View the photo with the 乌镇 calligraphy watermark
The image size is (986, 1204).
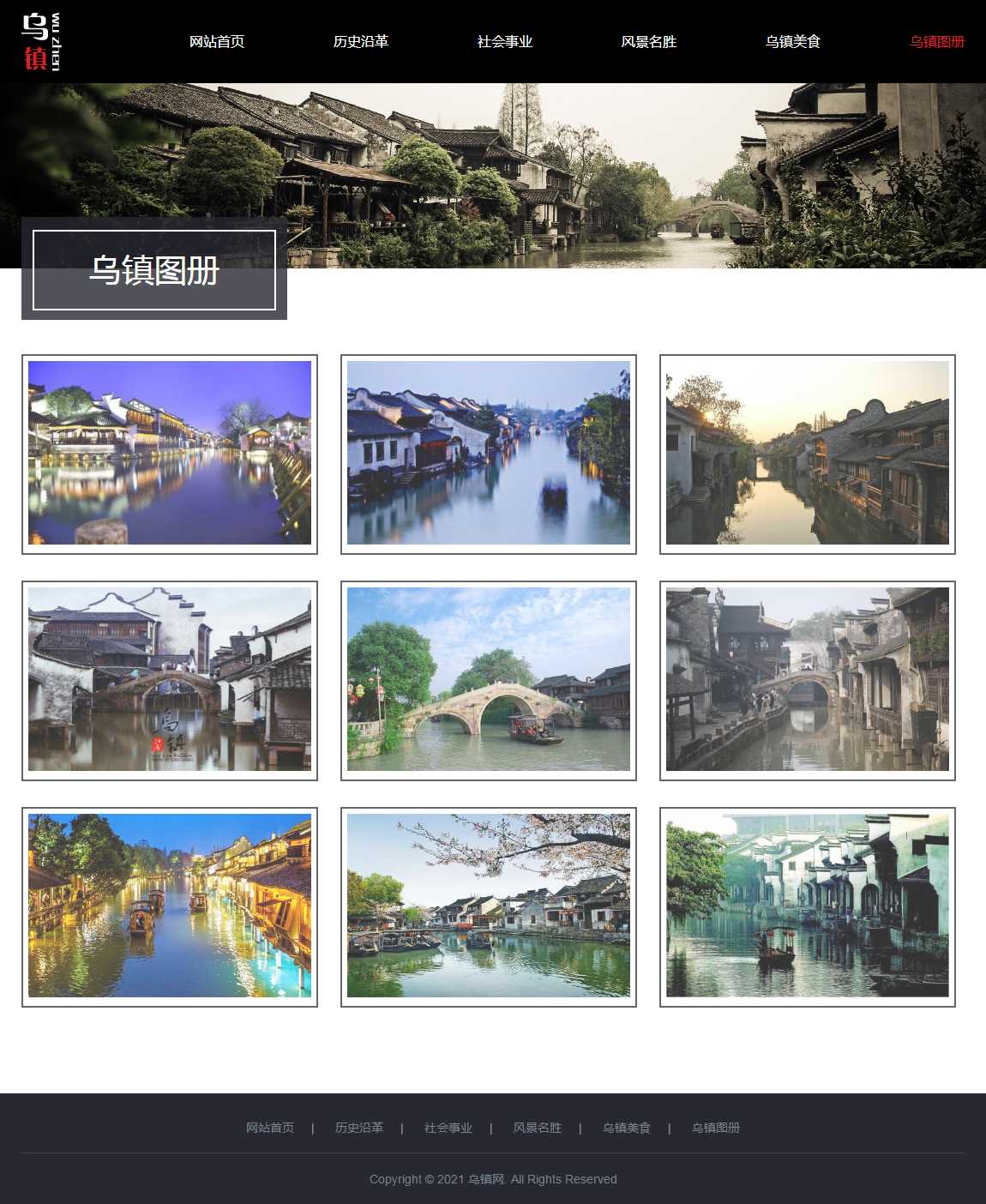pyautogui.click(x=170, y=680)
